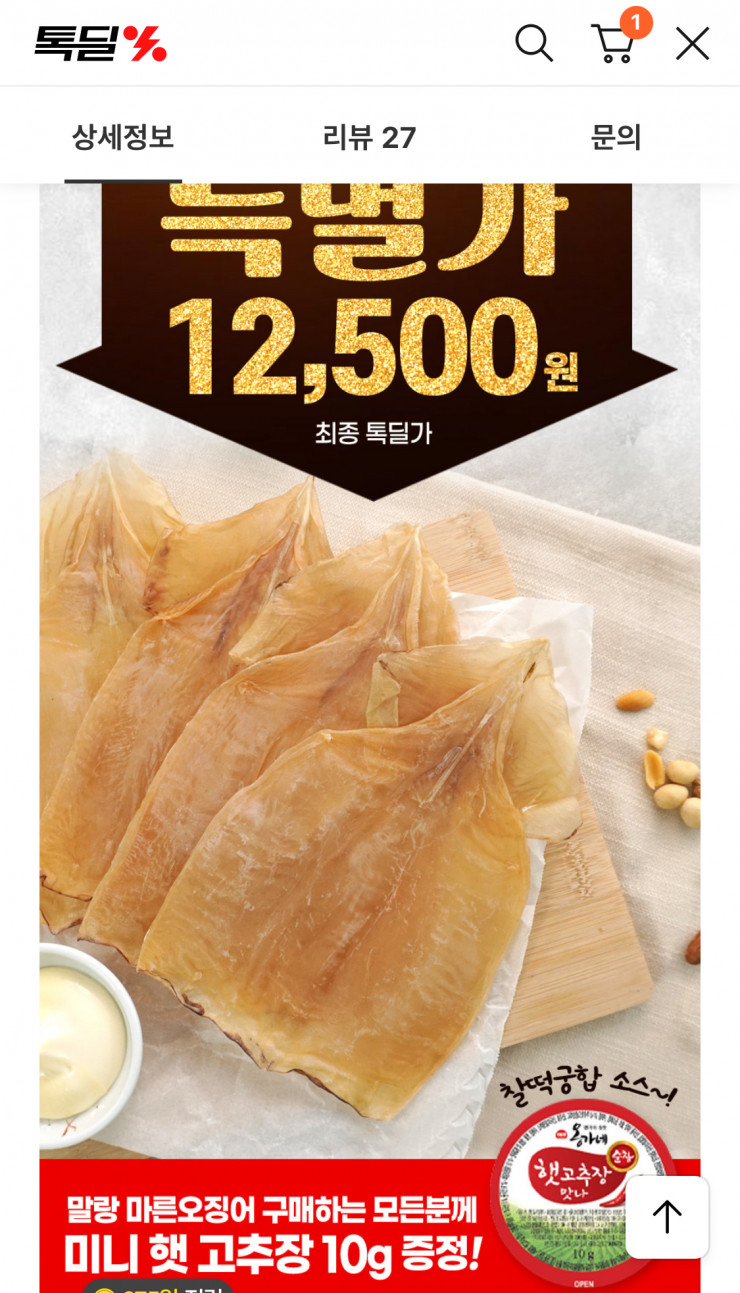Select the arrow icon in the rounded white button
Screen dimensions: 740x1293
666,1216
